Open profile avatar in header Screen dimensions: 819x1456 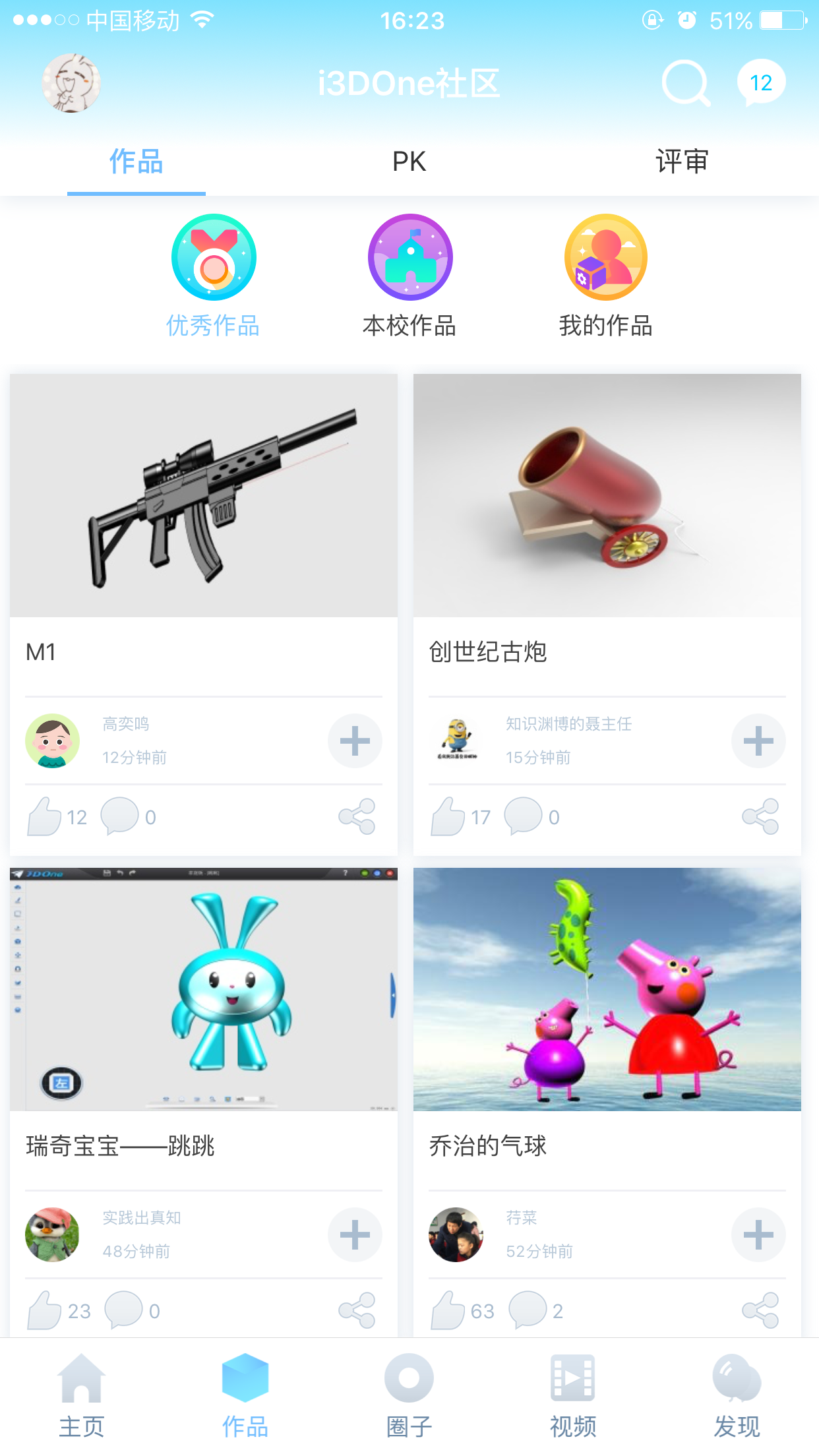[71, 83]
